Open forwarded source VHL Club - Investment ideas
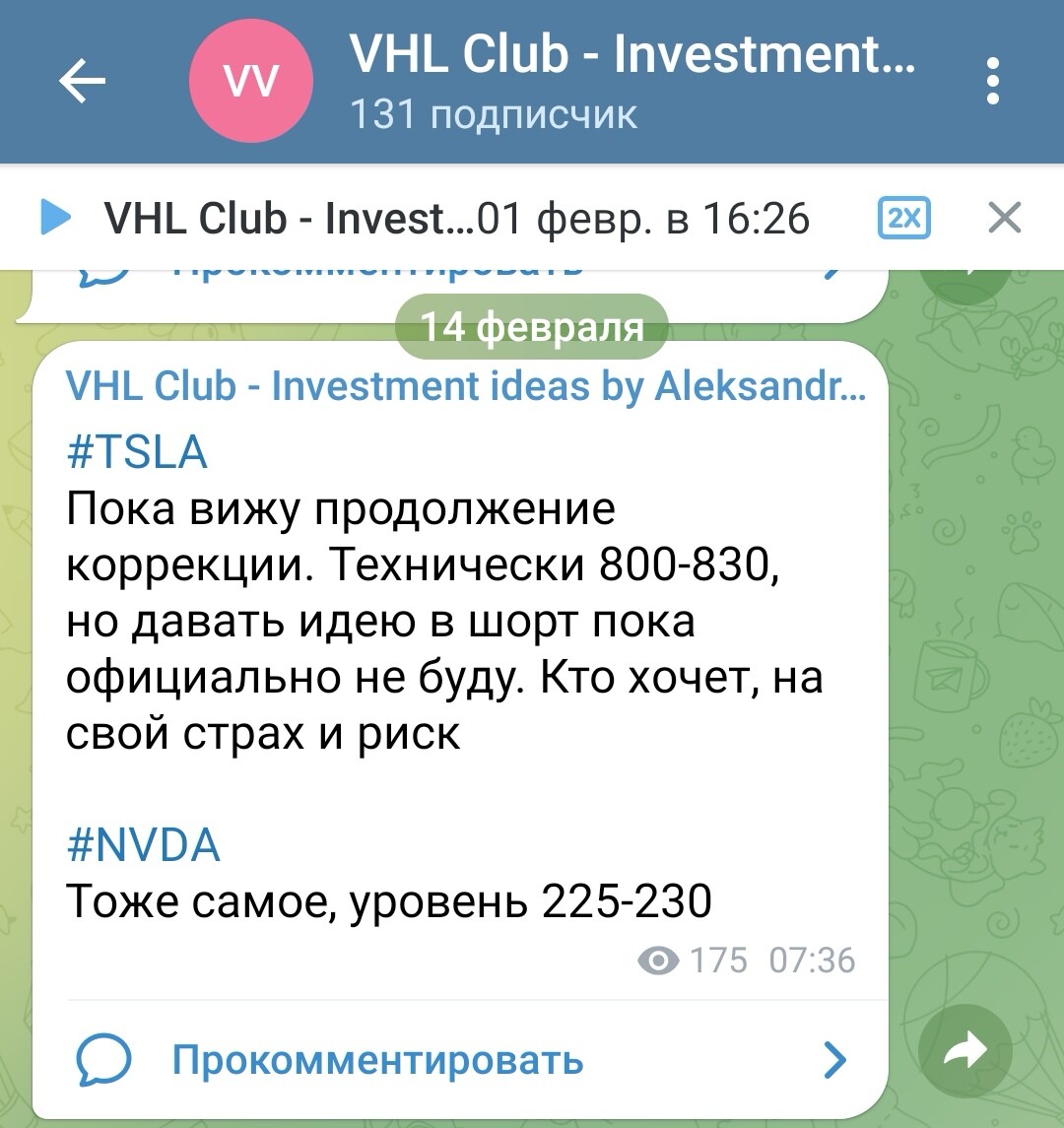 pyautogui.click(x=465, y=386)
